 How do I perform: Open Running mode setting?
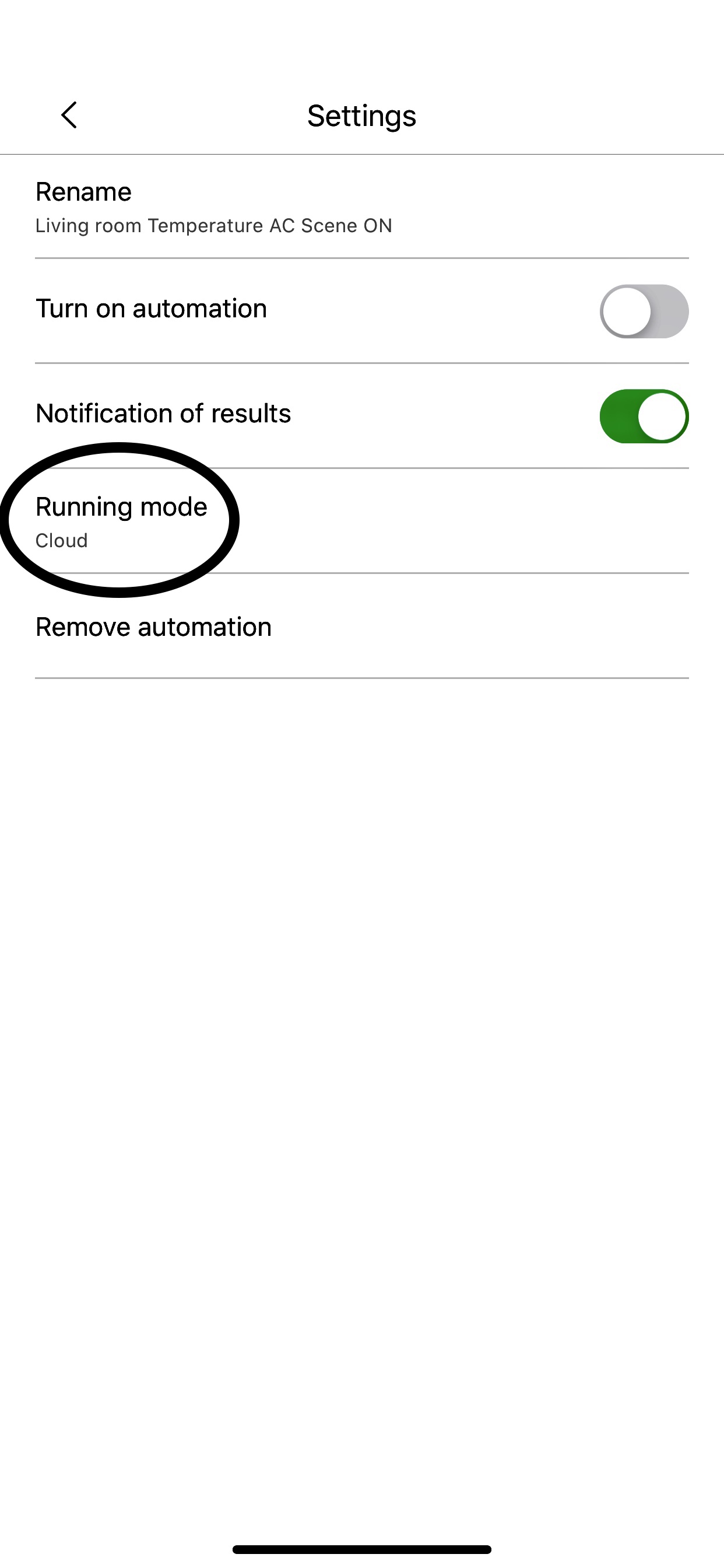point(122,521)
